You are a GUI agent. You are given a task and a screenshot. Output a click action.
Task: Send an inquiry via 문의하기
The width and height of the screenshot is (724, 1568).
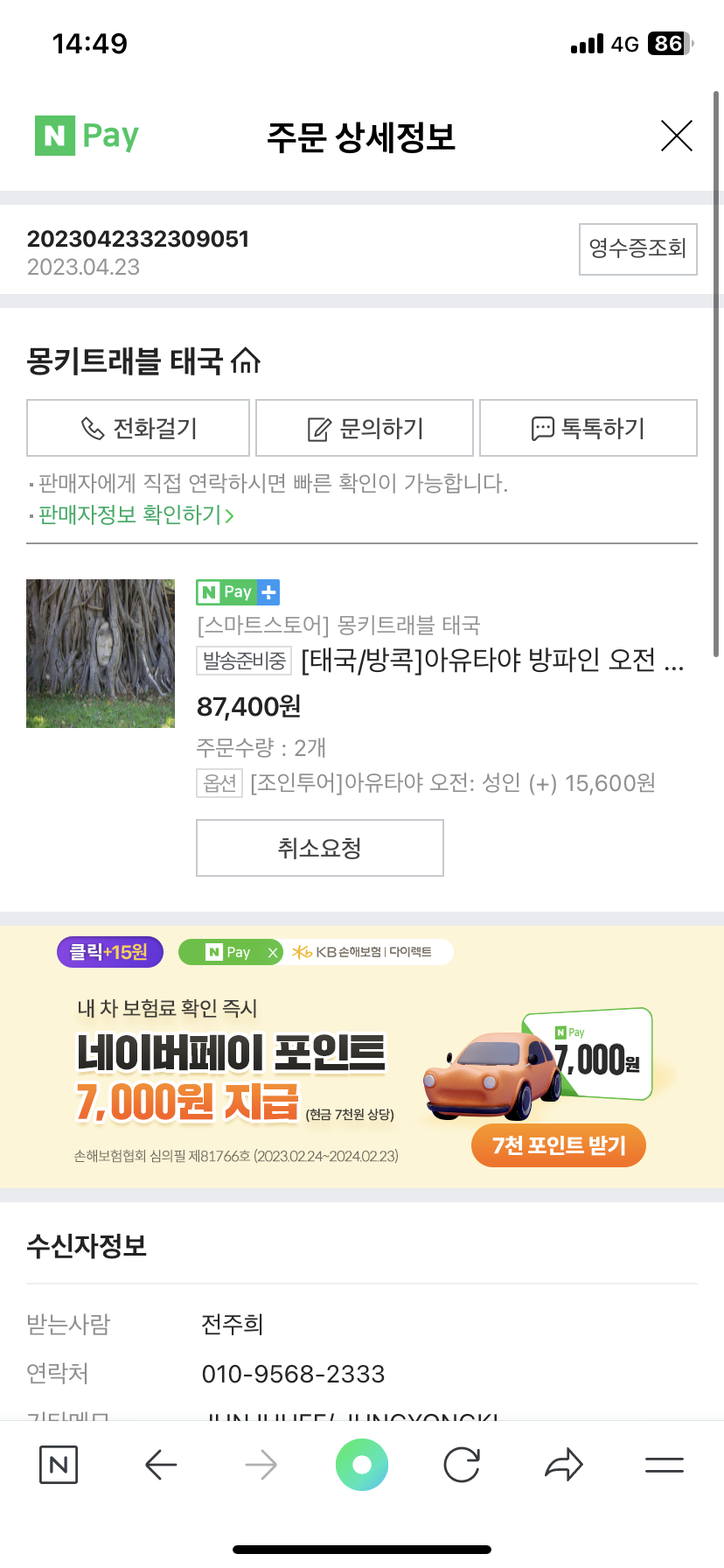pyautogui.click(x=365, y=428)
